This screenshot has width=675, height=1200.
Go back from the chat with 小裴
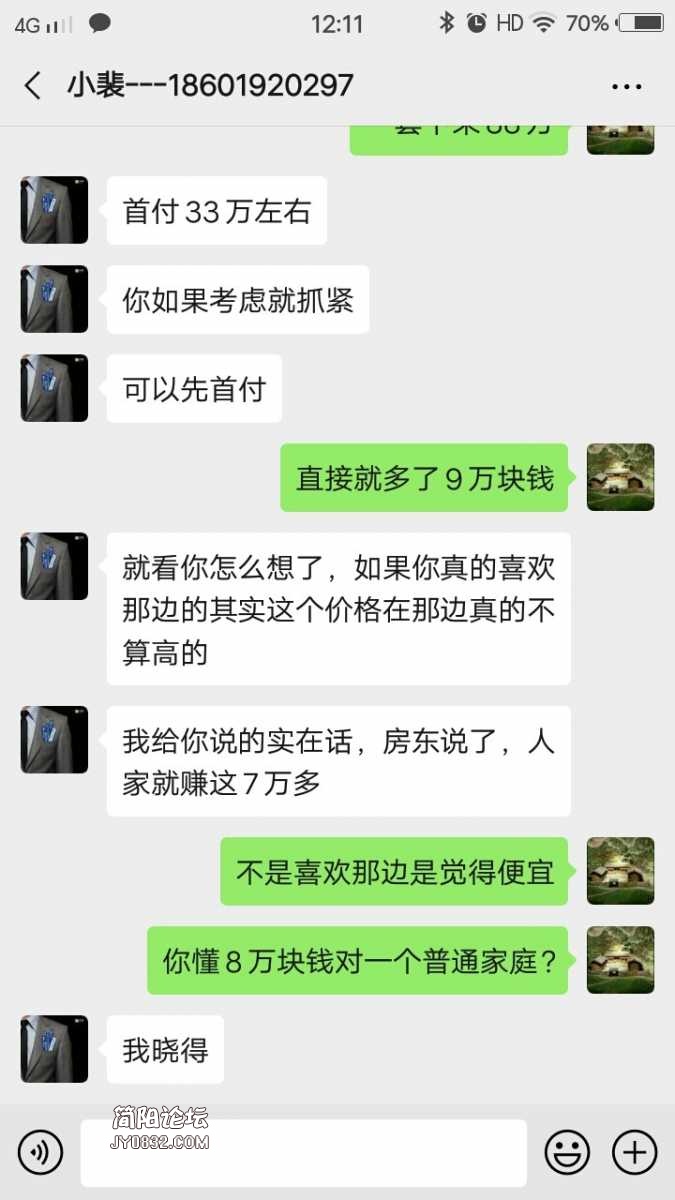[33, 85]
